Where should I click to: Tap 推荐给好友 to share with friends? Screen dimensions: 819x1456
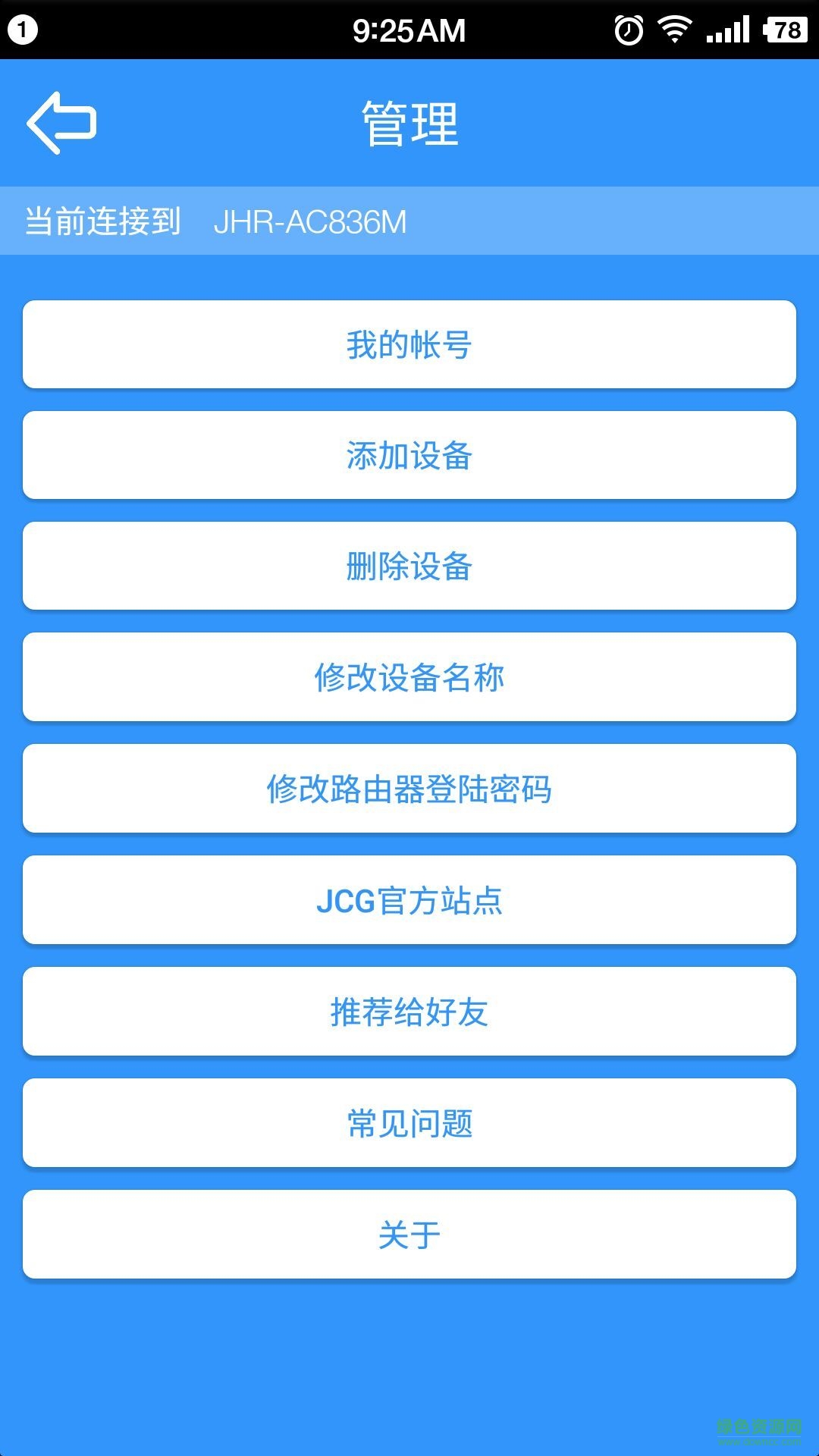pos(409,1012)
